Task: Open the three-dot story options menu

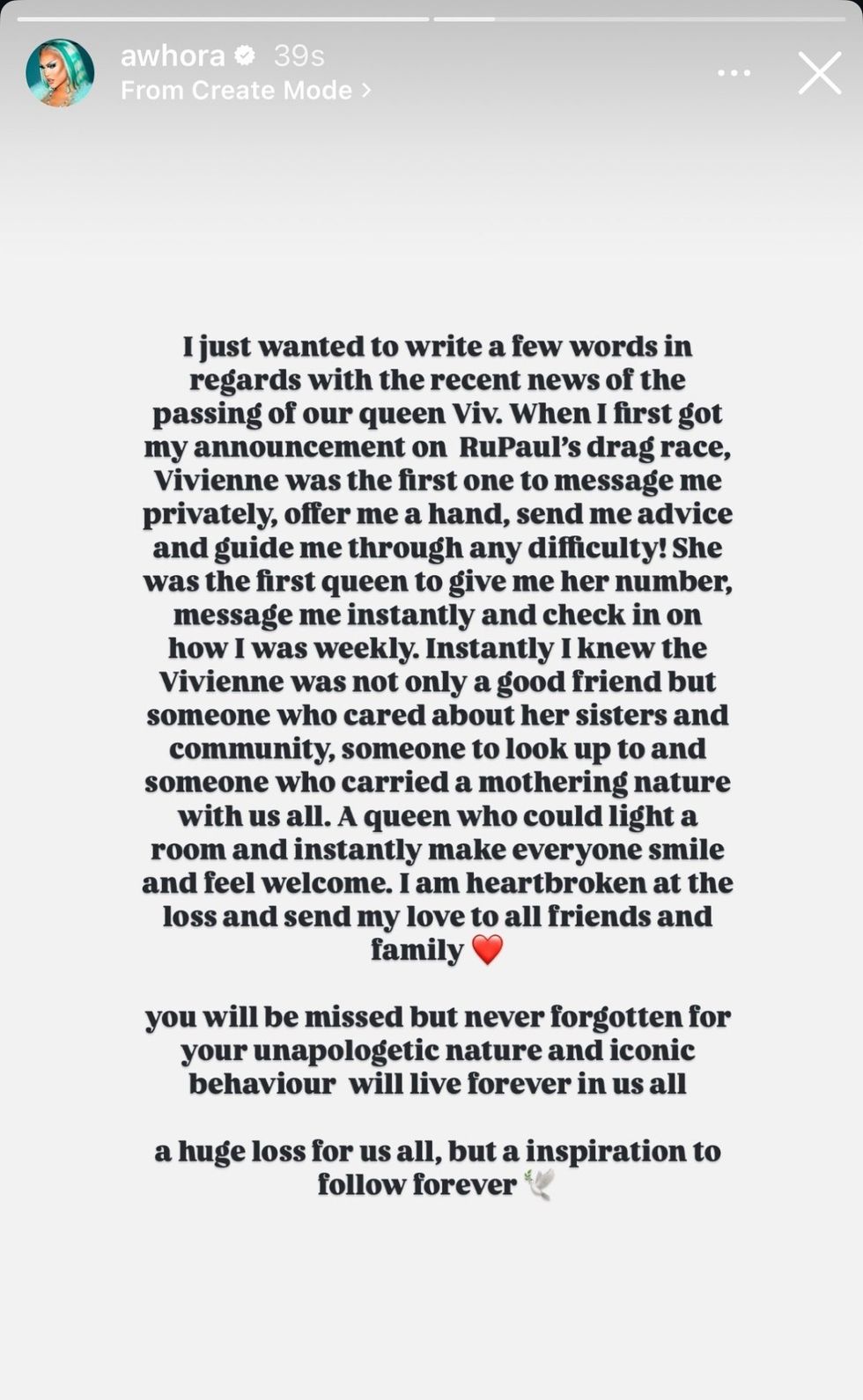Action: pos(734,73)
